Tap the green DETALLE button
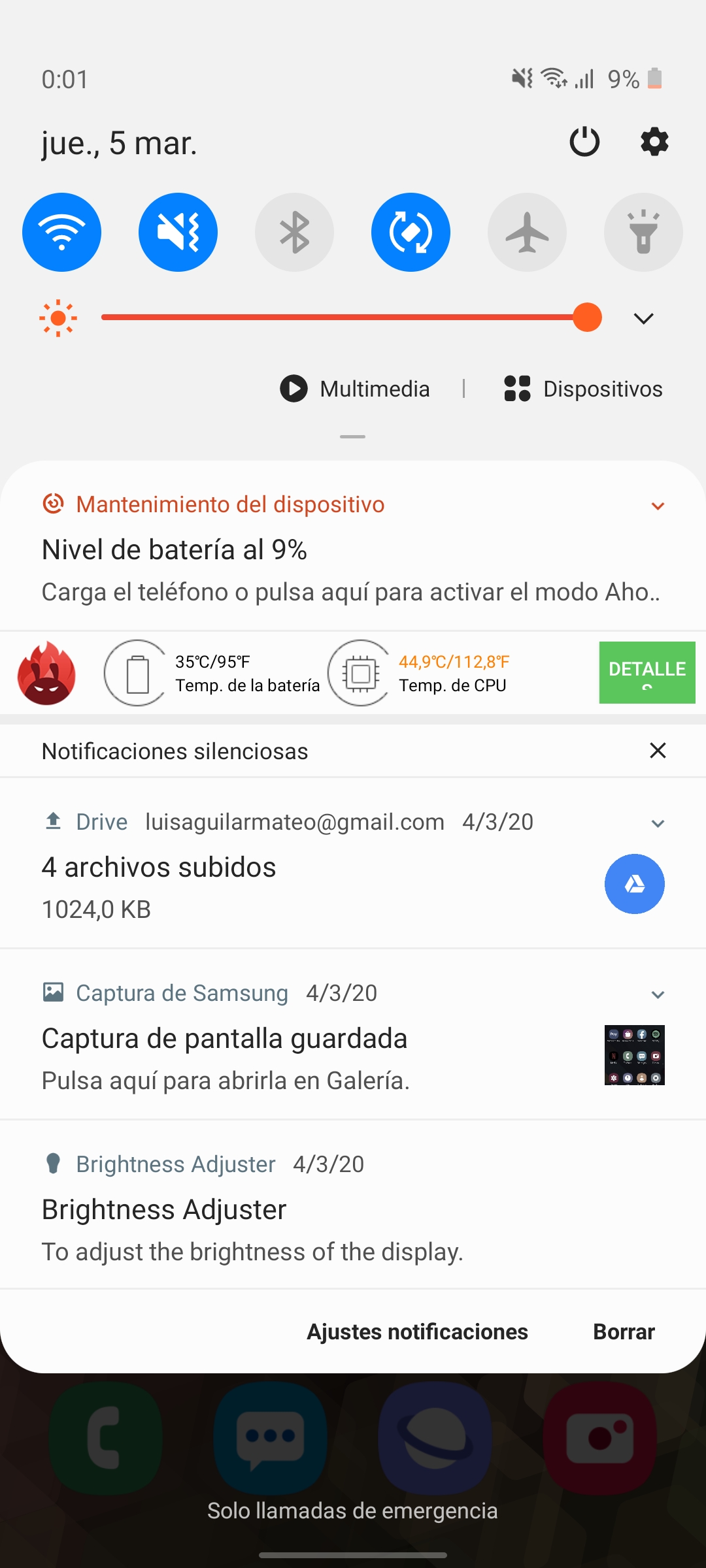This screenshot has width=706, height=1568. click(x=647, y=672)
